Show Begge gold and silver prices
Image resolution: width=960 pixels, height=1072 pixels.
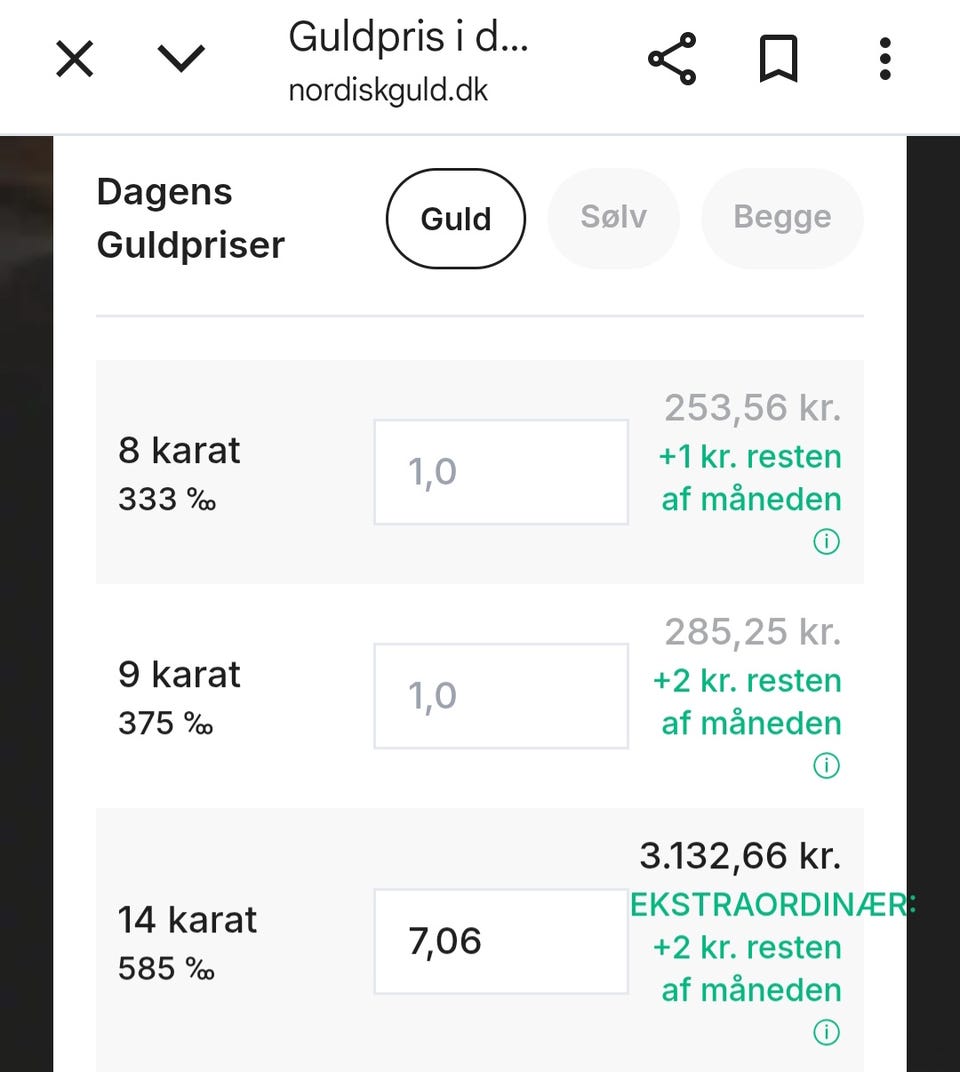point(782,218)
